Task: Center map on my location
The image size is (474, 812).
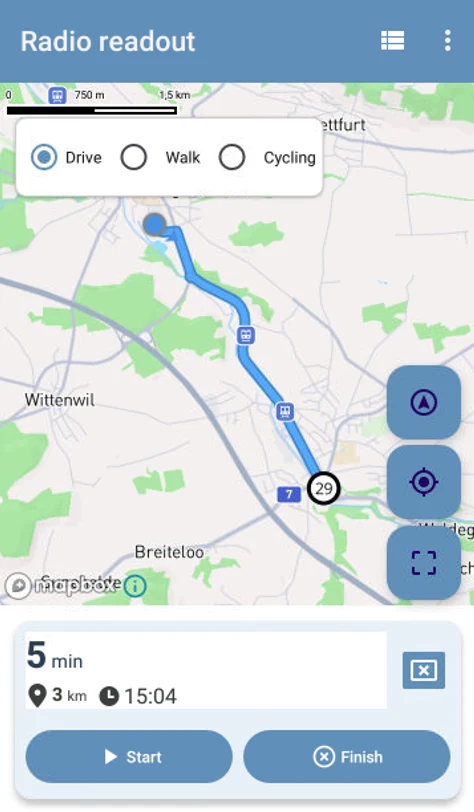Action: tap(424, 482)
